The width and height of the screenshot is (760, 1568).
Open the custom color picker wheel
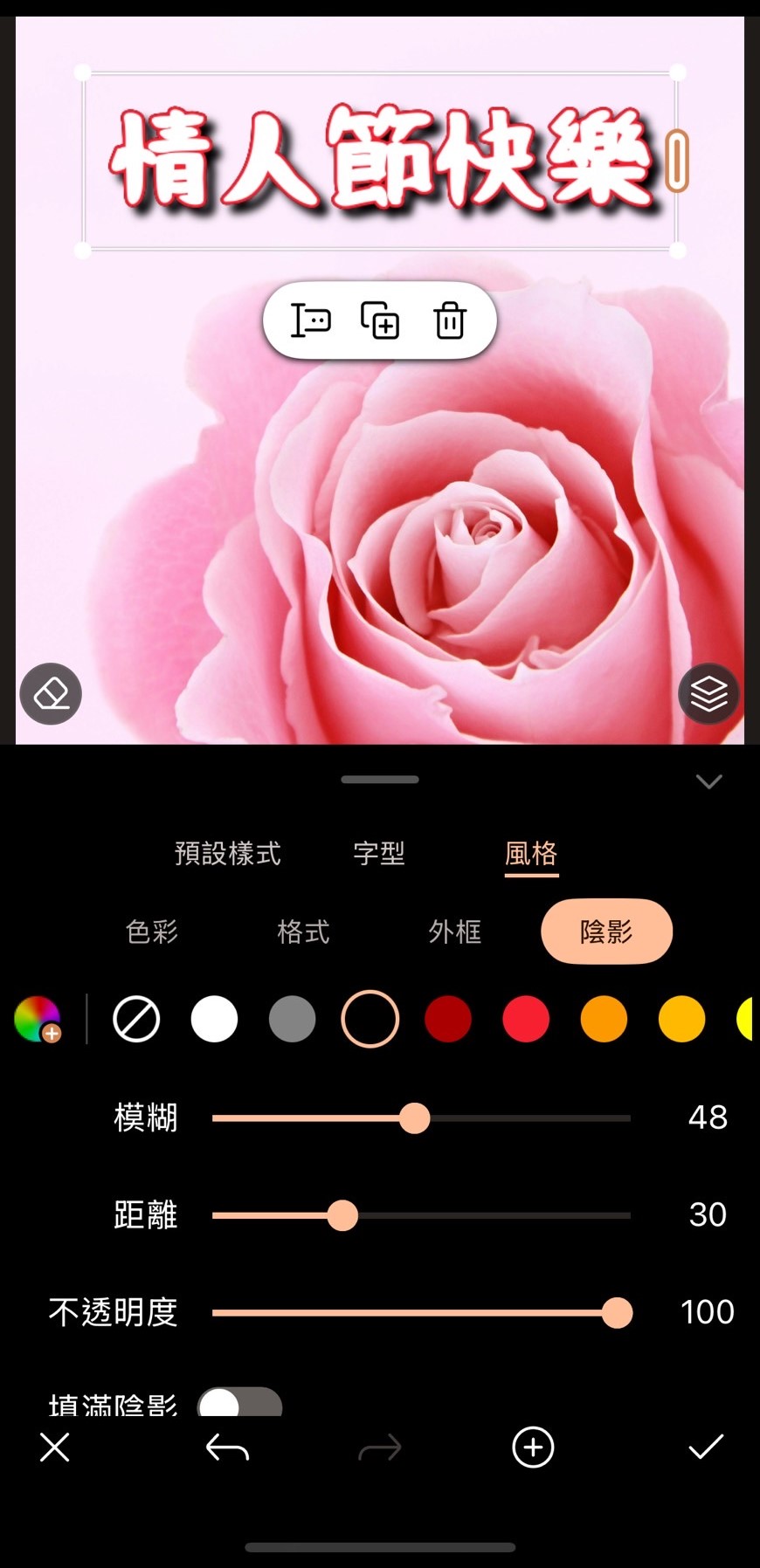[x=38, y=1019]
